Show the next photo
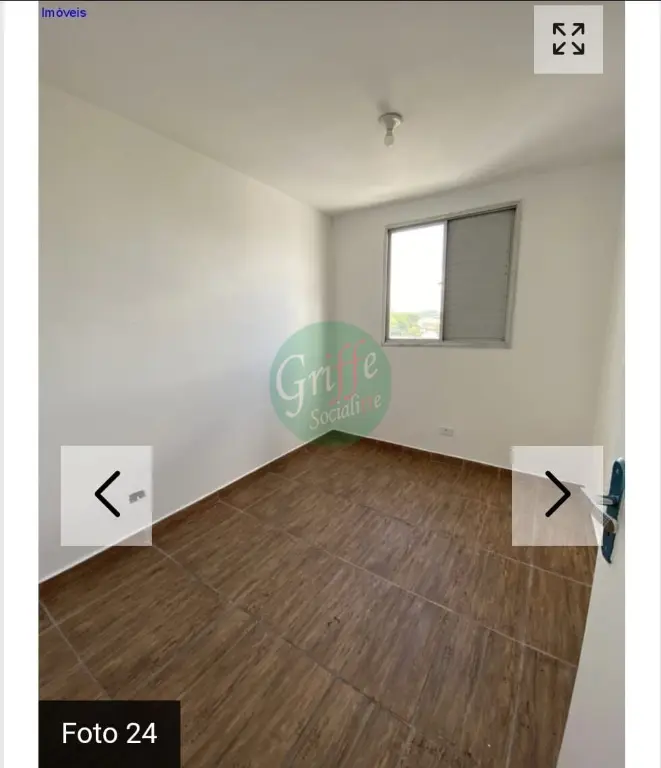The height and width of the screenshot is (768, 661). 557,495
